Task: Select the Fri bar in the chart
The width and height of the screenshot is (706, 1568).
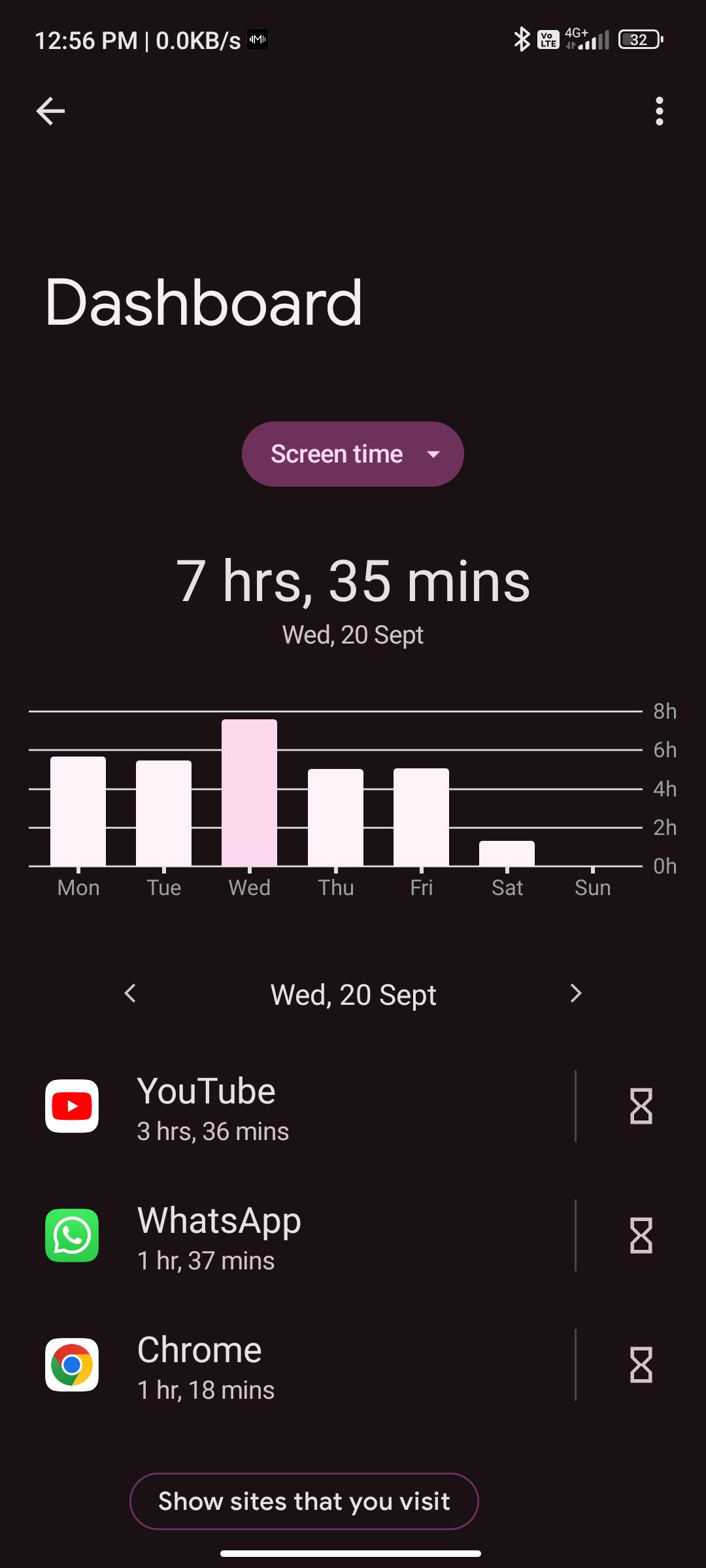Action: tap(421, 817)
